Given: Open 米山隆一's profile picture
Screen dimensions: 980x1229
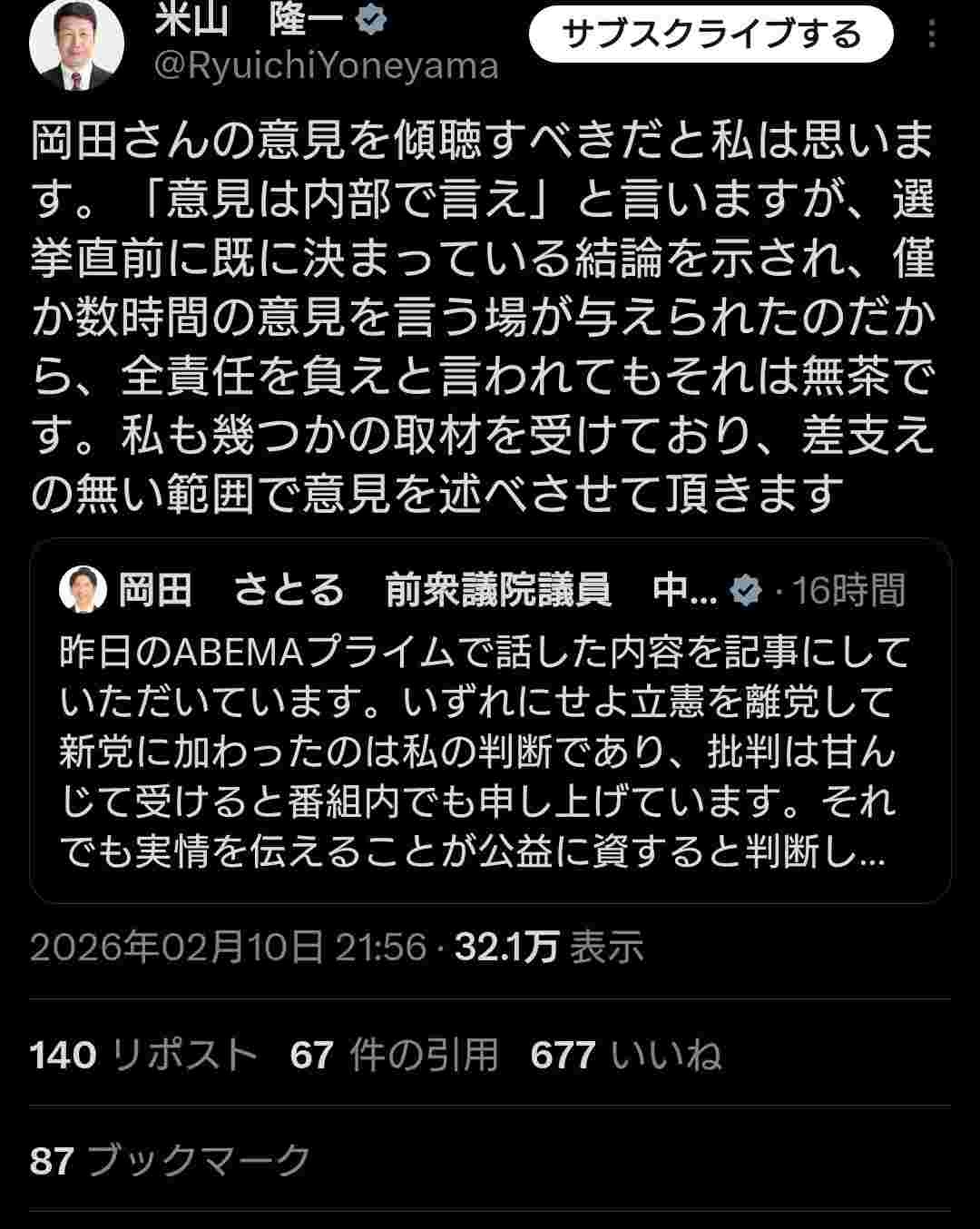Looking at the screenshot, I should 76,45.
